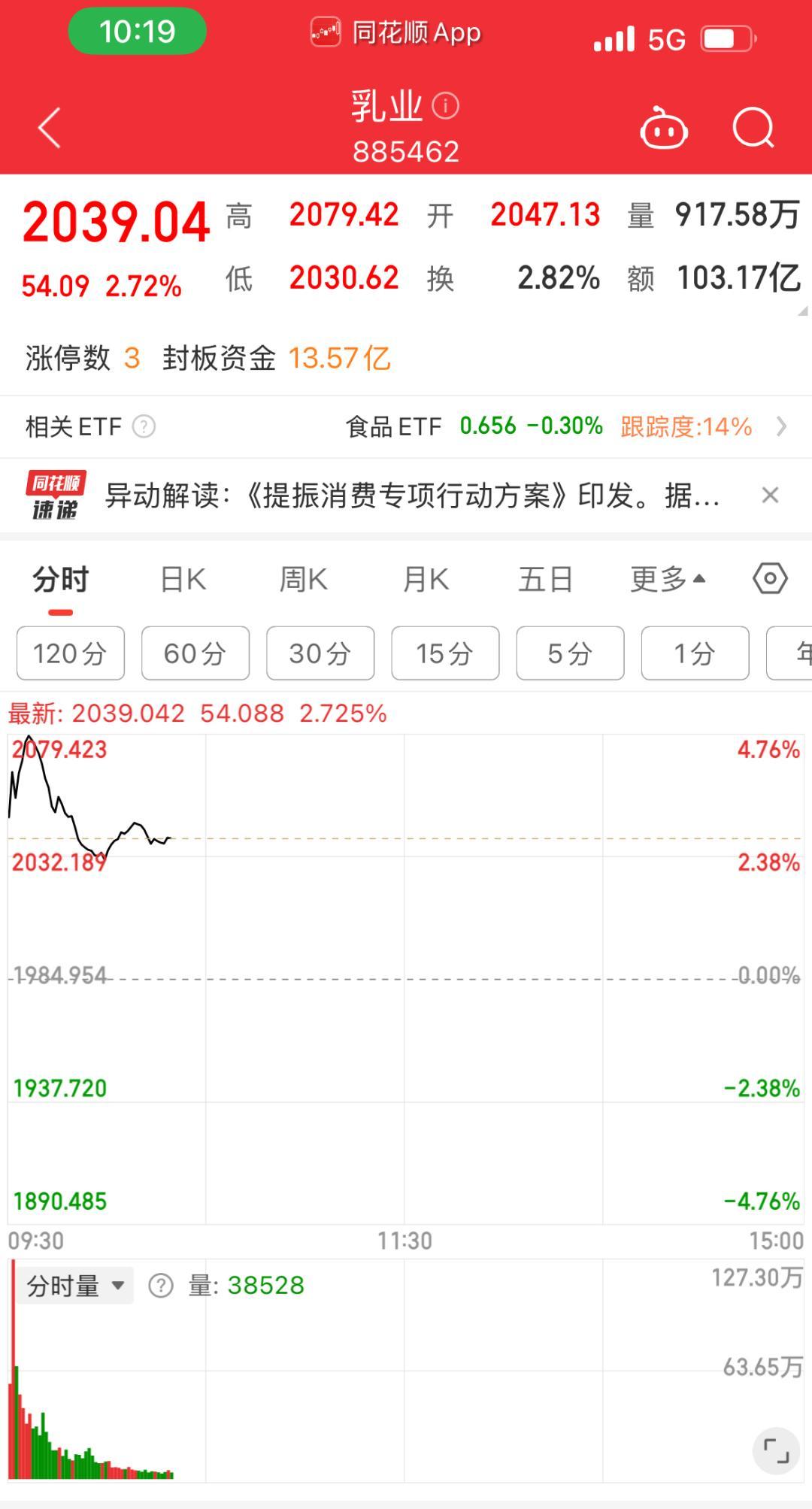Switch to the 月K tab
This screenshot has height=1509, width=812.
[x=426, y=580]
